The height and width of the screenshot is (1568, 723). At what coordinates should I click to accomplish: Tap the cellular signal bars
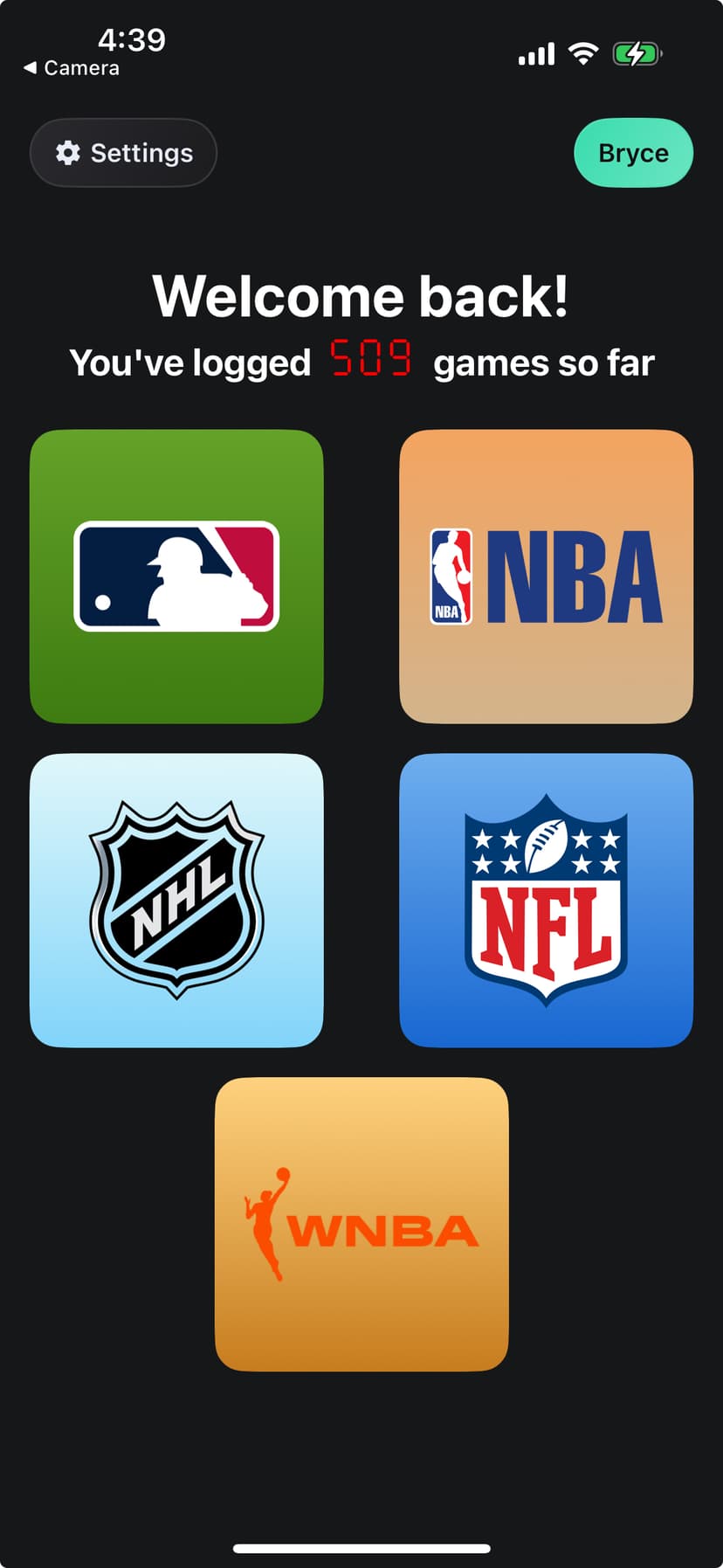click(535, 53)
